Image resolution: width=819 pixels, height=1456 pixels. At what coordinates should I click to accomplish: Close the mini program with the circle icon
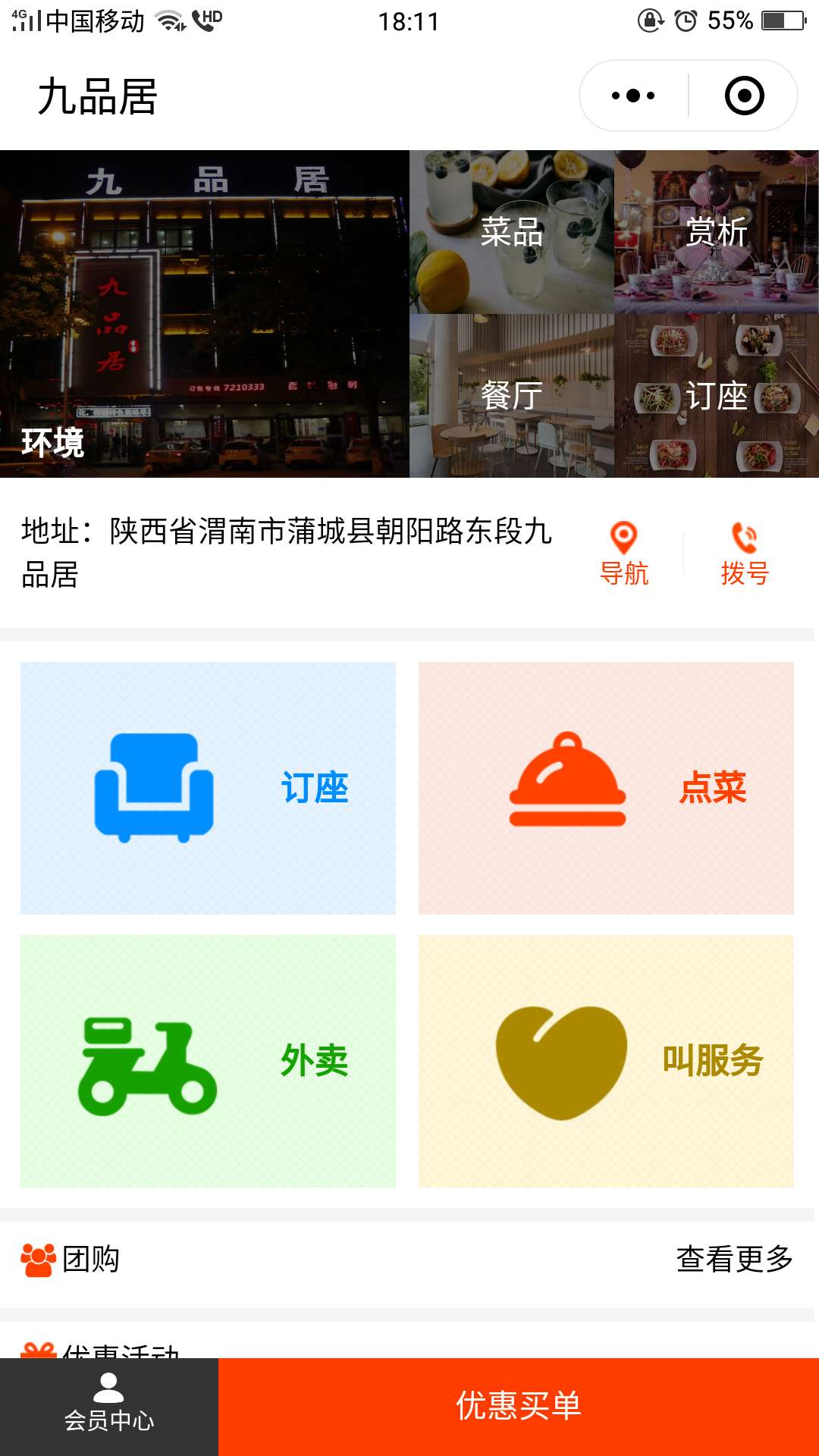tap(744, 96)
